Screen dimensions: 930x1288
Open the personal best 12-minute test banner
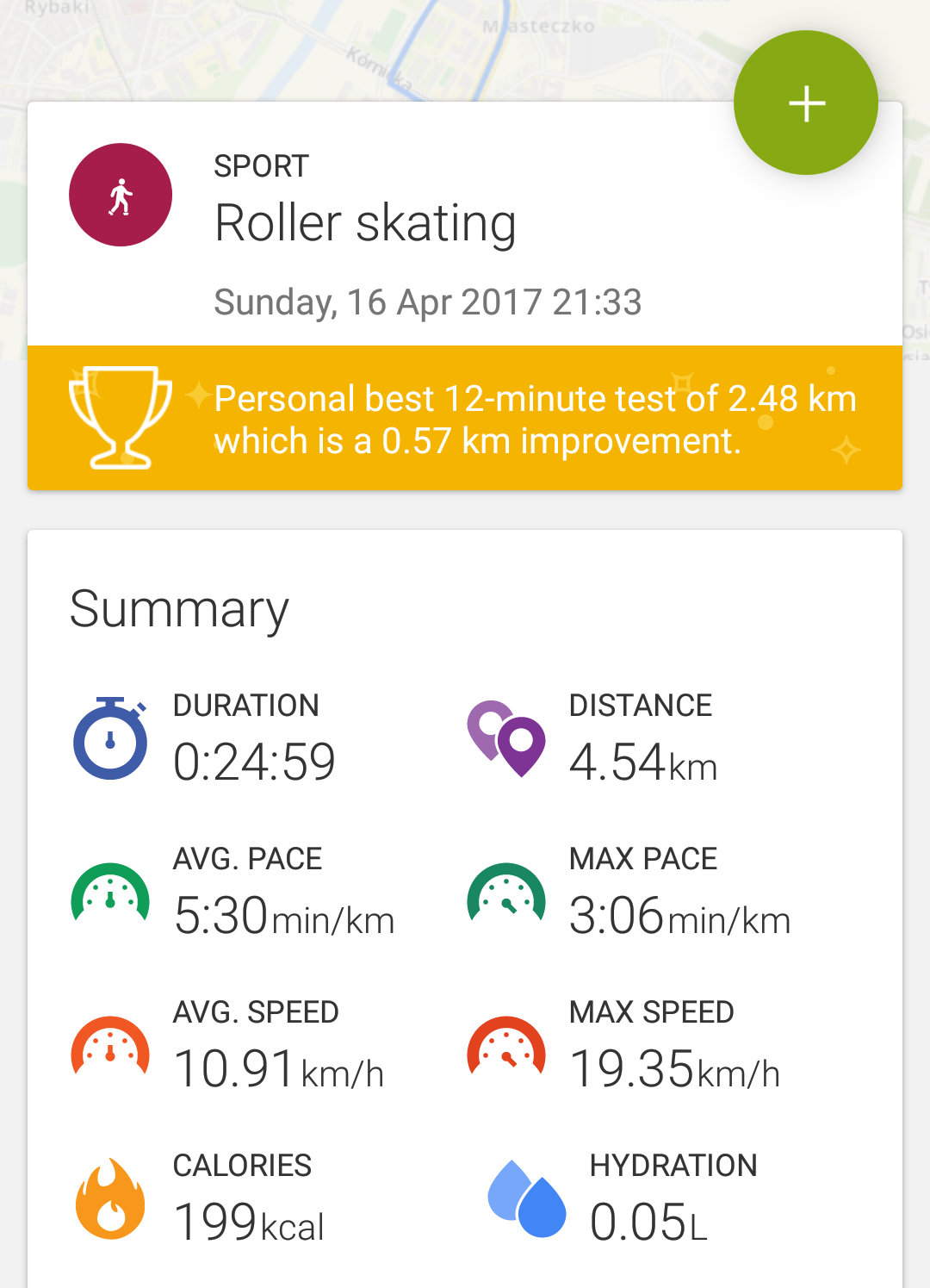(465, 419)
